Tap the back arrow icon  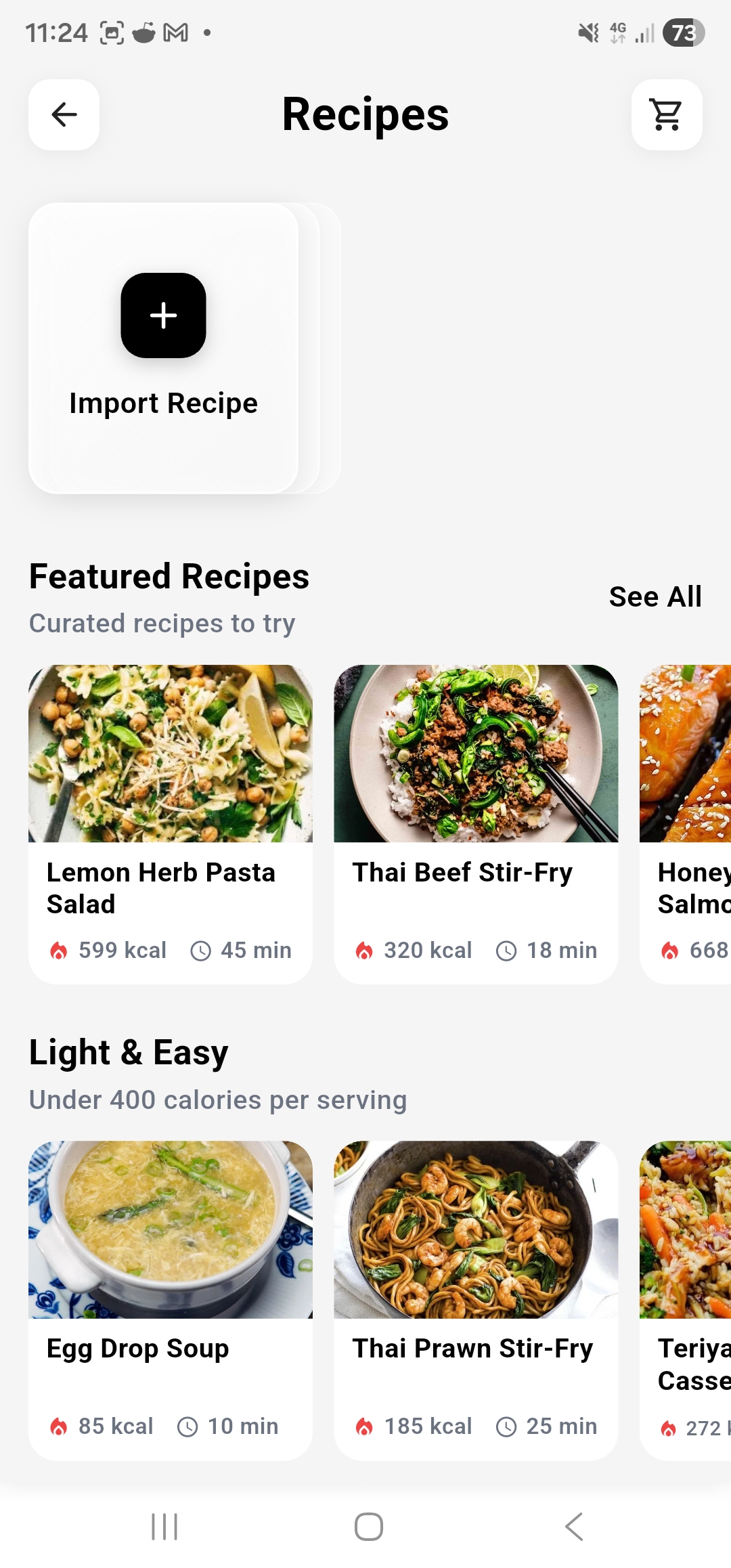(x=63, y=114)
